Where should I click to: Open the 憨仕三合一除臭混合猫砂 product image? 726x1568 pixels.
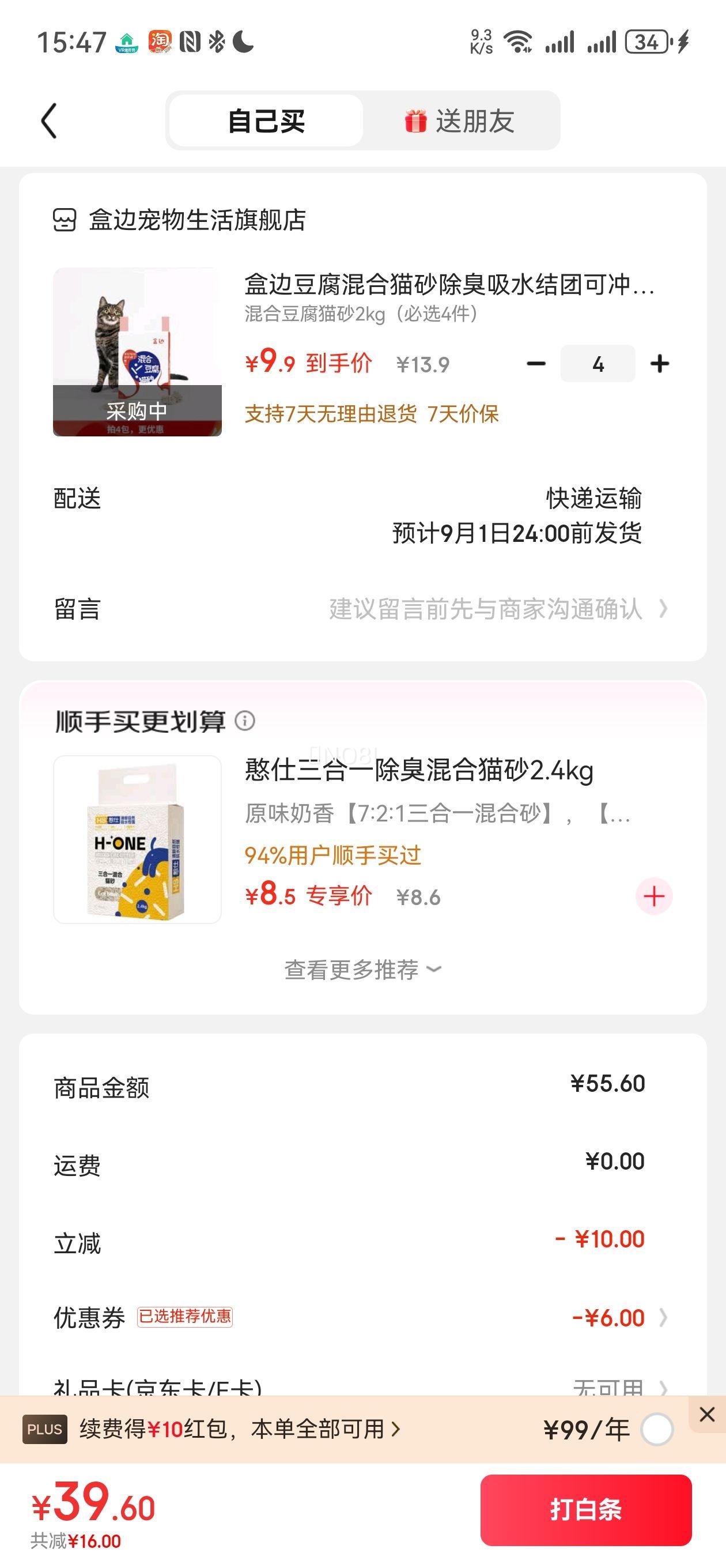(137, 839)
